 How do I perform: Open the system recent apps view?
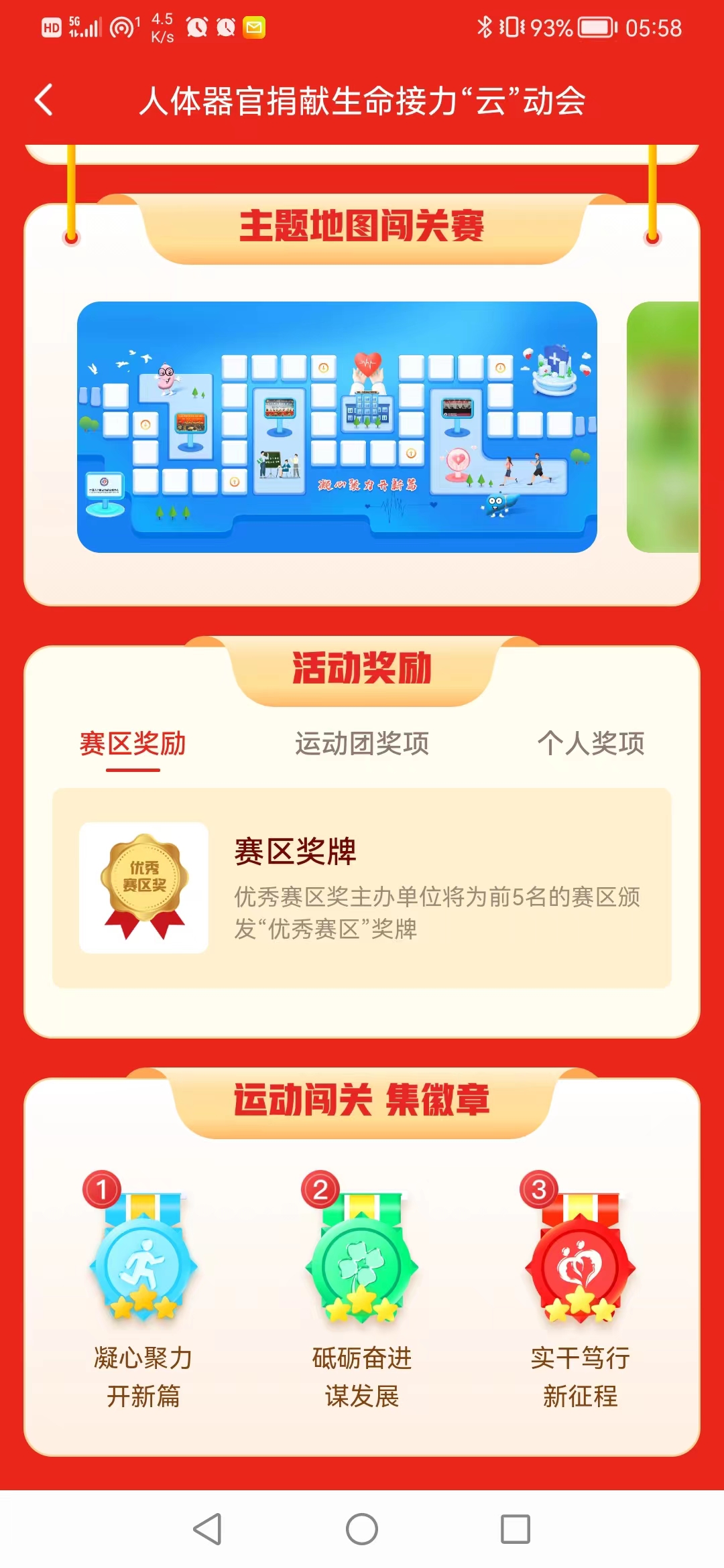pos(516,1529)
